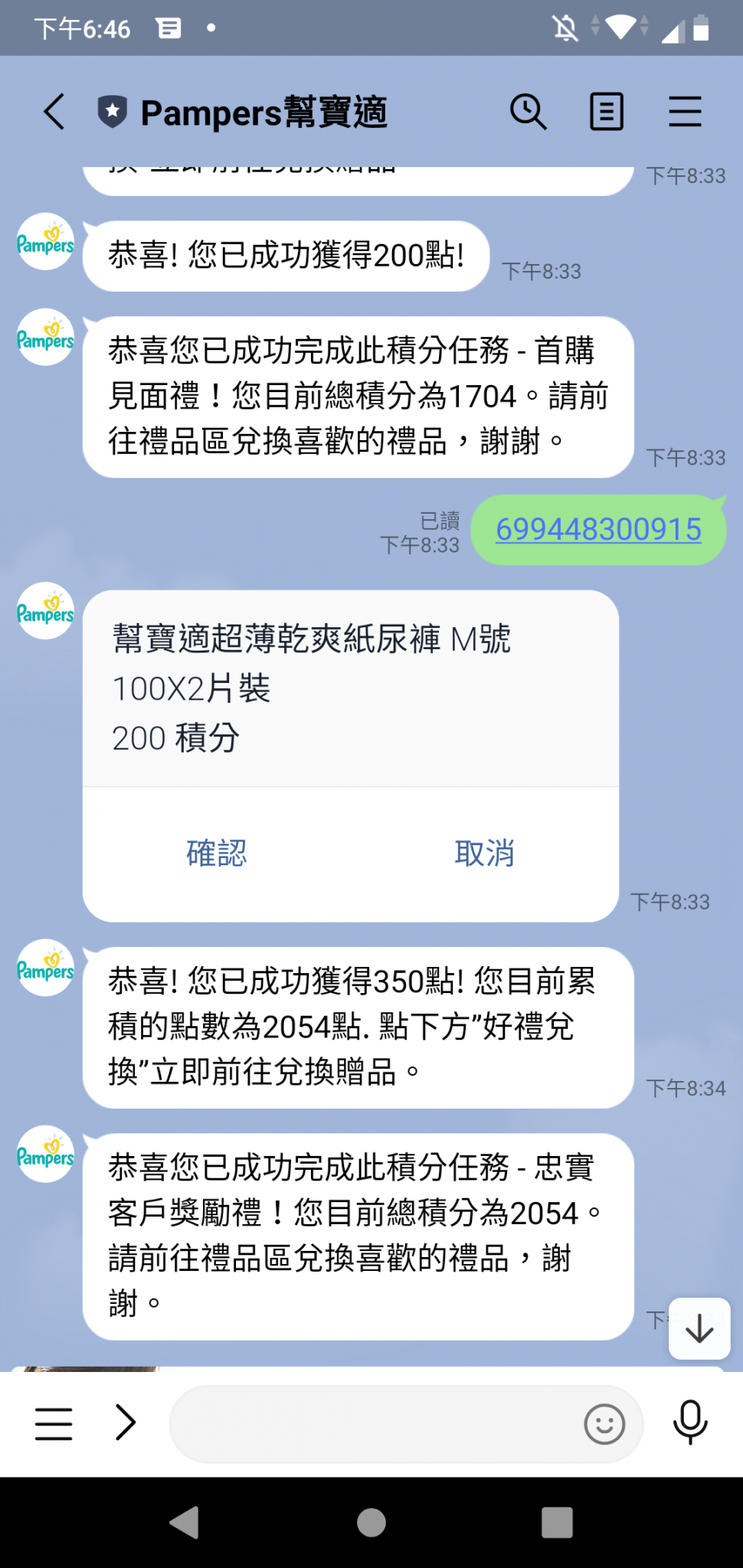Start voice input with microphone
The width and height of the screenshot is (743, 1568).
coord(689,1423)
